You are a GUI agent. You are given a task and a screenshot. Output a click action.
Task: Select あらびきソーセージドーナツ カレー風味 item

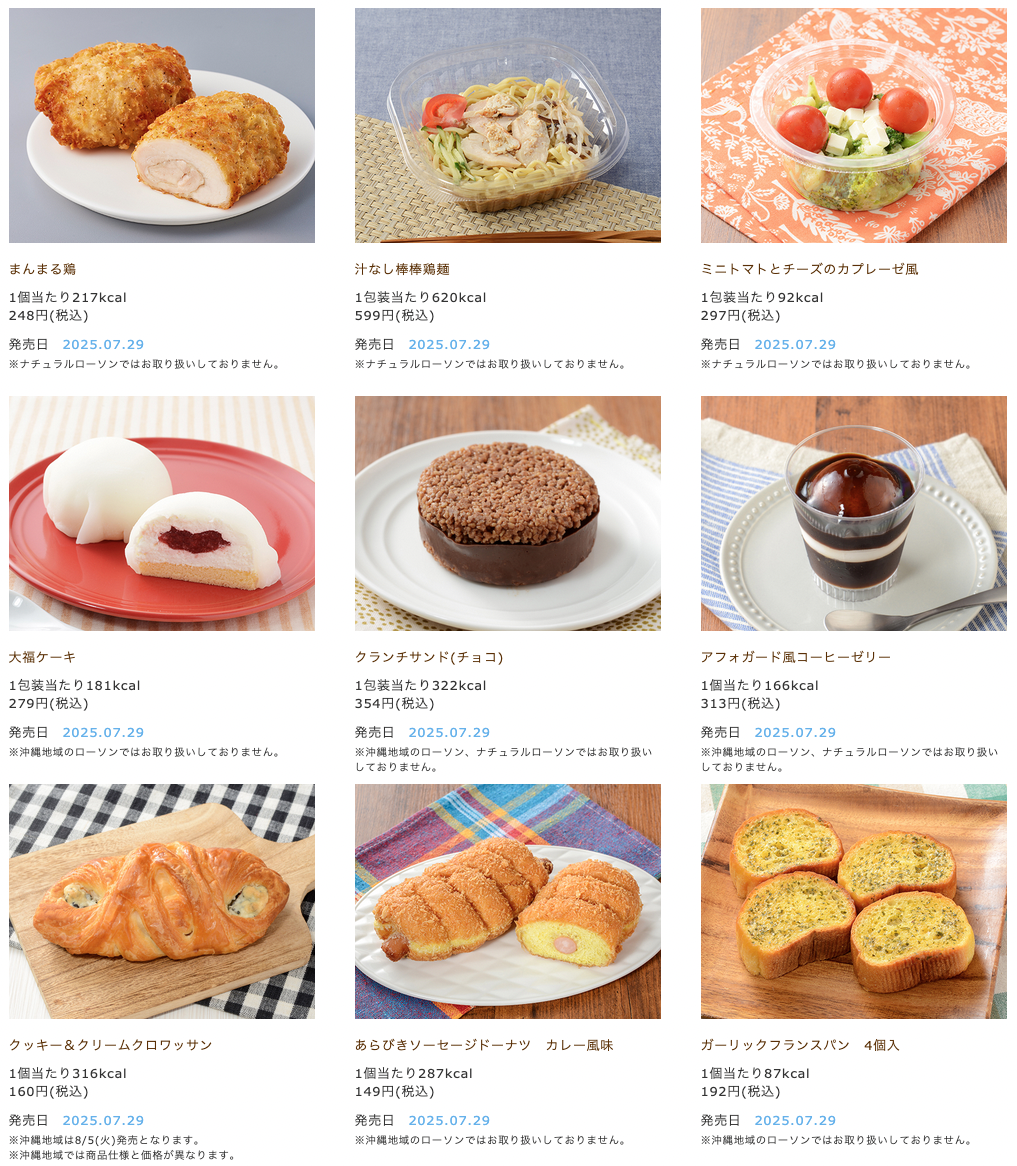(x=507, y=901)
